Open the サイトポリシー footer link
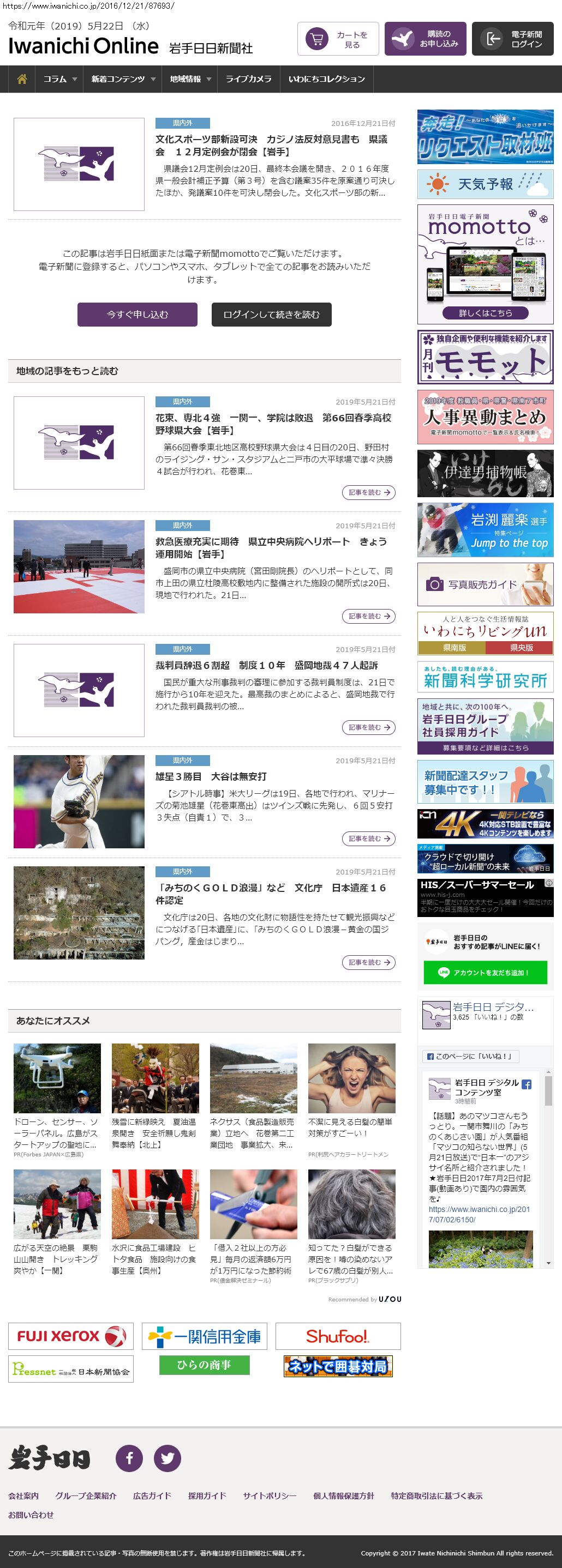 coord(270,1495)
